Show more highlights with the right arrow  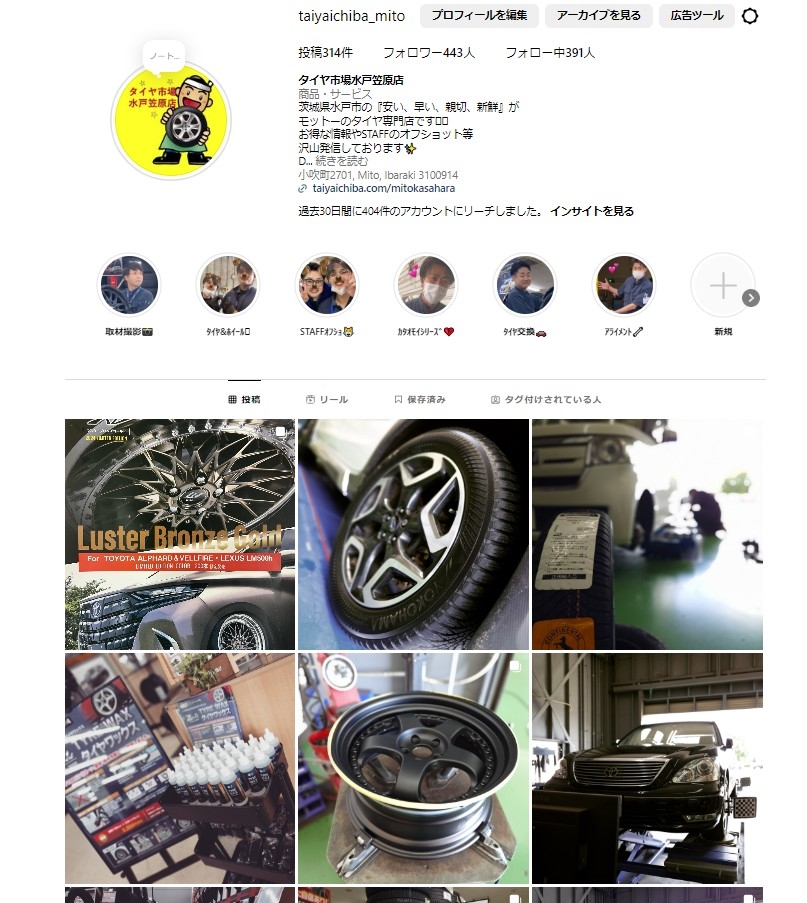[751, 298]
